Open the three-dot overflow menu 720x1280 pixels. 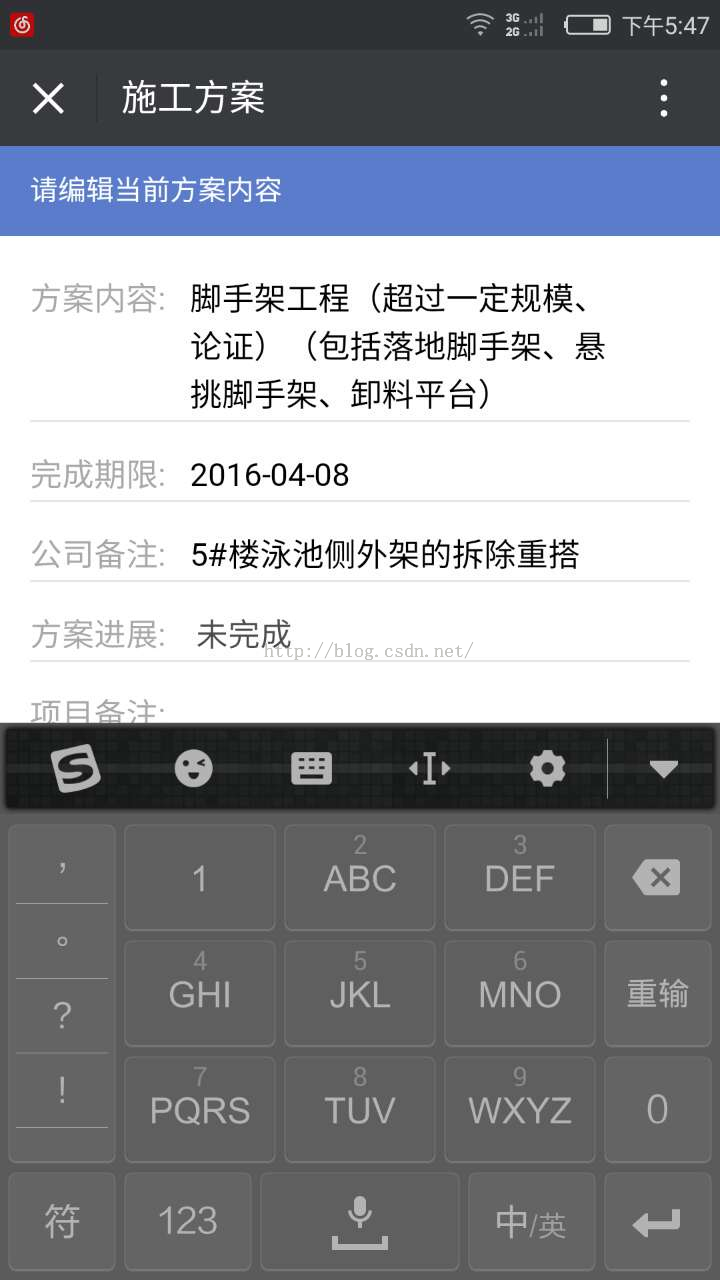pos(664,98)
